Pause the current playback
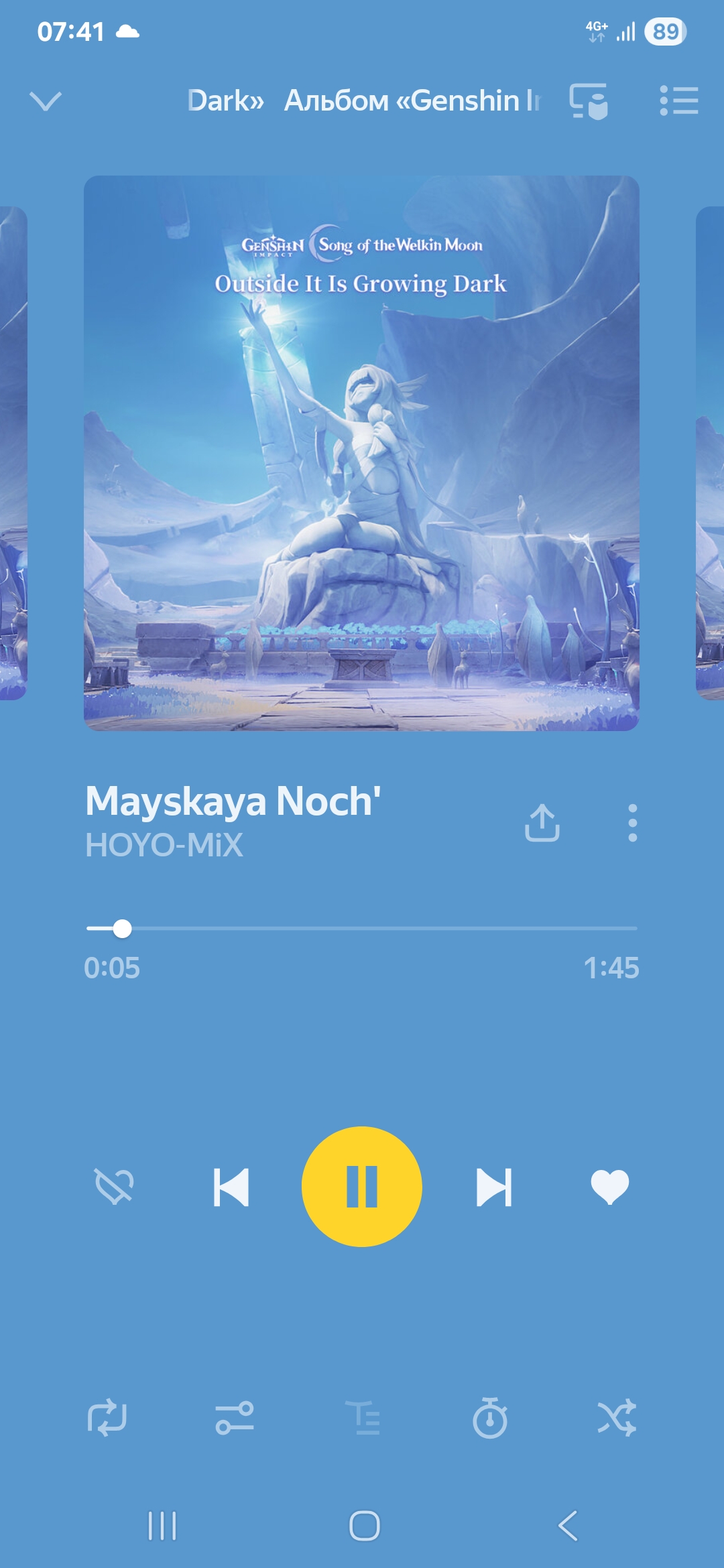This screenshot has height=1568, width=724. click(361, 1187)
